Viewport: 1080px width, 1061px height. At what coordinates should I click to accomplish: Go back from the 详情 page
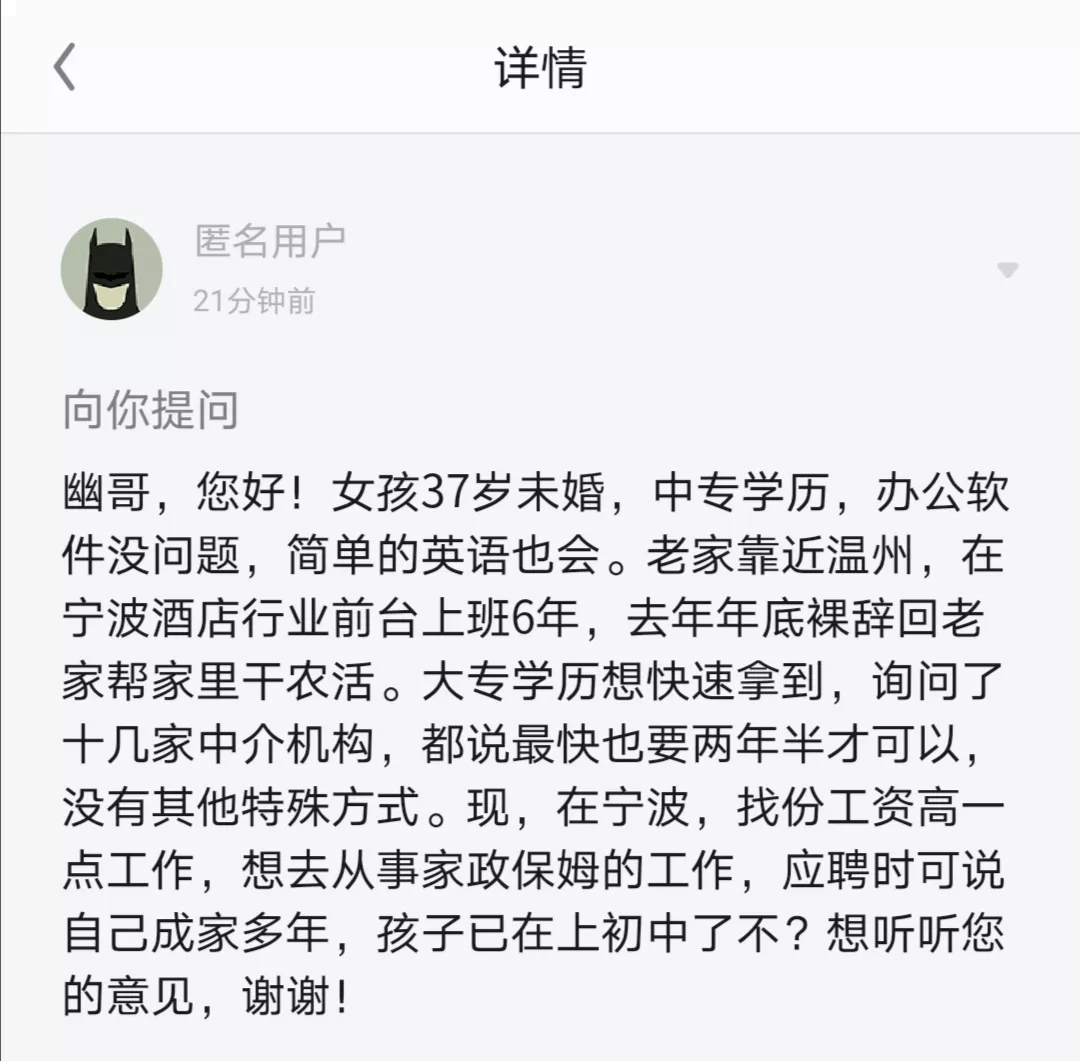coord(65,68)
